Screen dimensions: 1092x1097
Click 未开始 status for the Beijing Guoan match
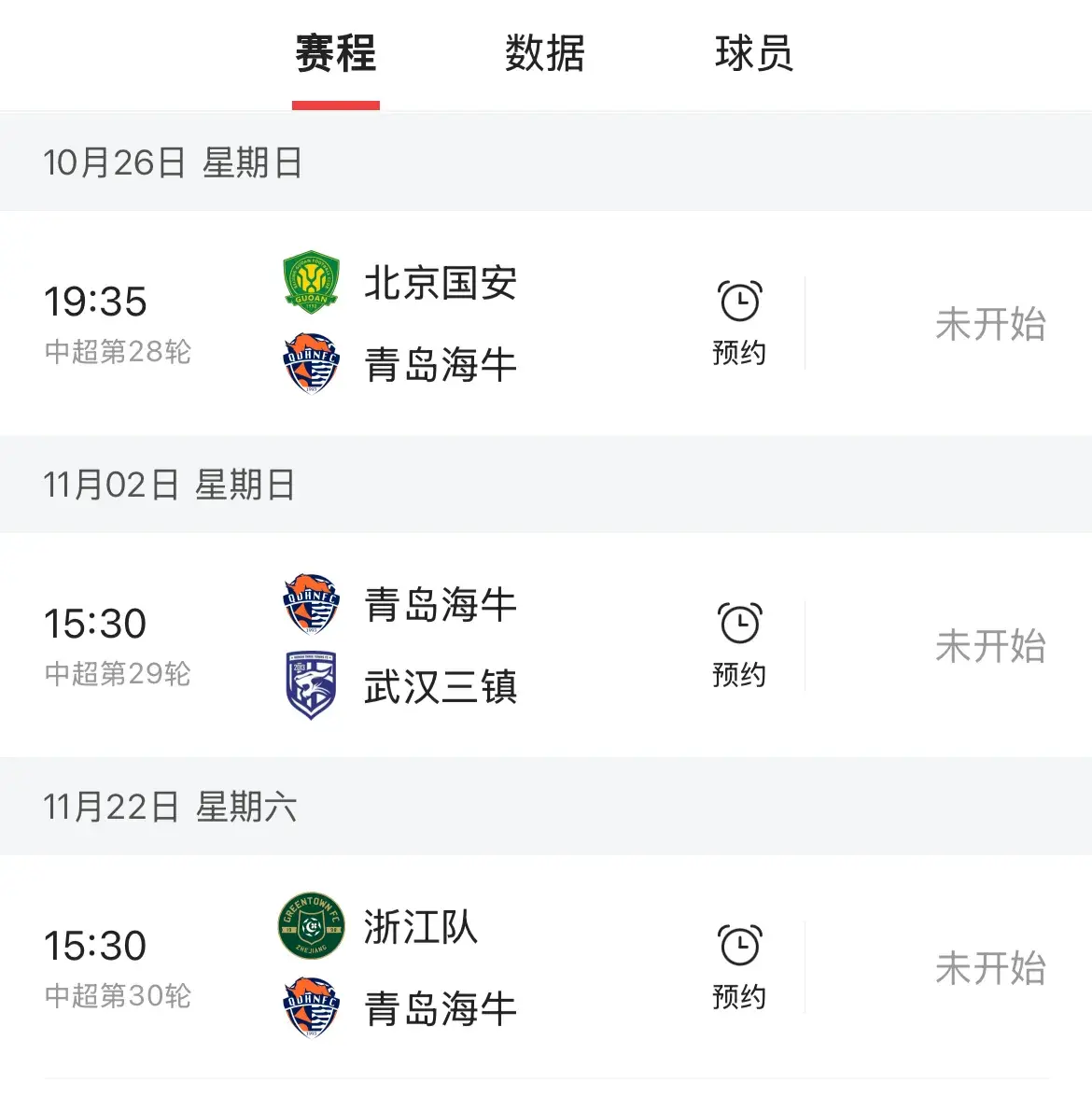coord(991,323)
